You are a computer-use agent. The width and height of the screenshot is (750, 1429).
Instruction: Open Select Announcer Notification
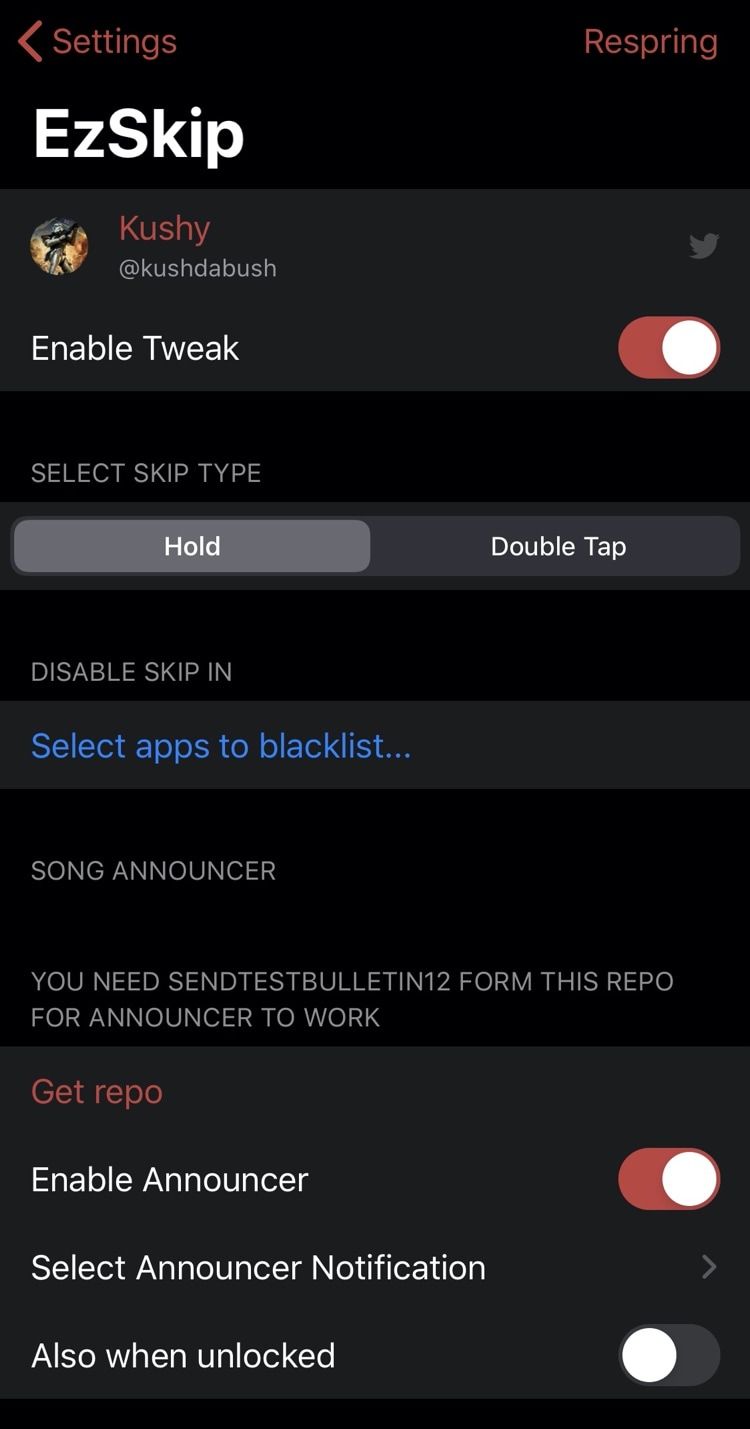[x=375, y=1267]
